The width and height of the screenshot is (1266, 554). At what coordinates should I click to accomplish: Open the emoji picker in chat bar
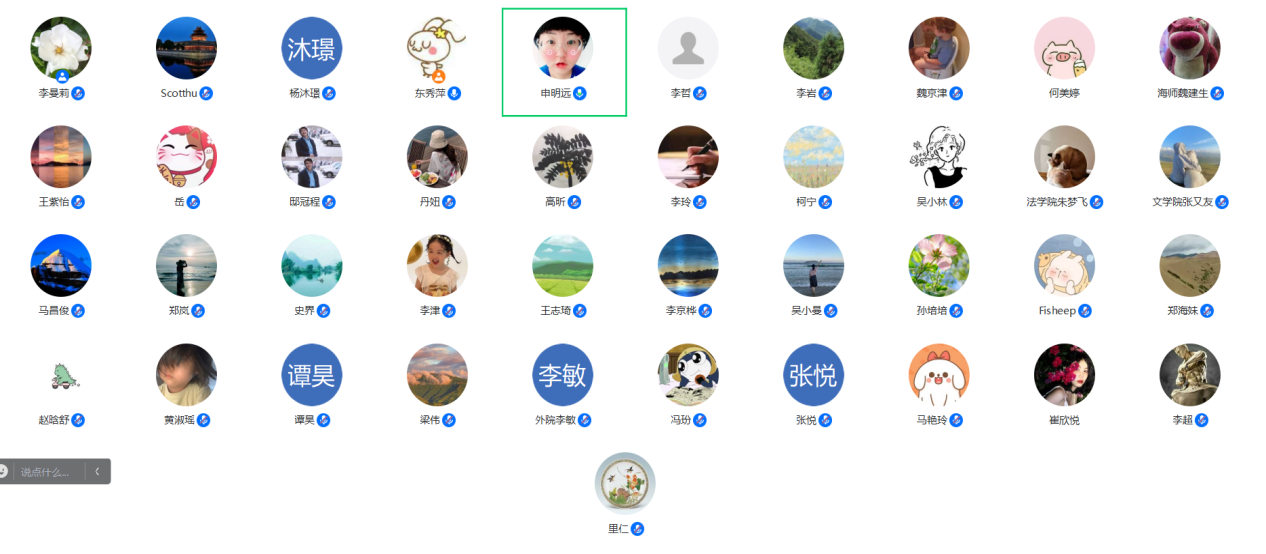(4, 471)
